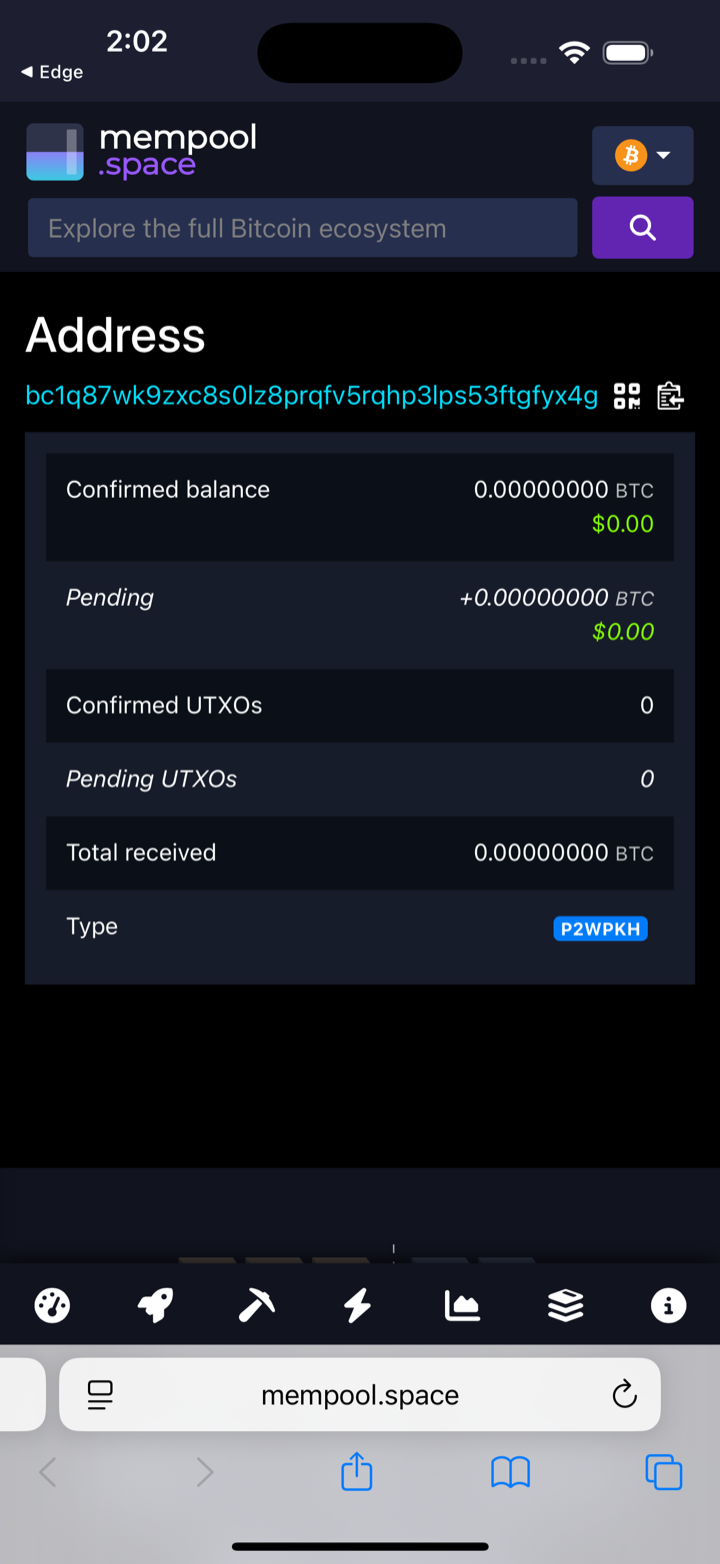Open the Bitcoin network dropdown
This screenshot has width=720, height=1564.
(x=642, y=155)
